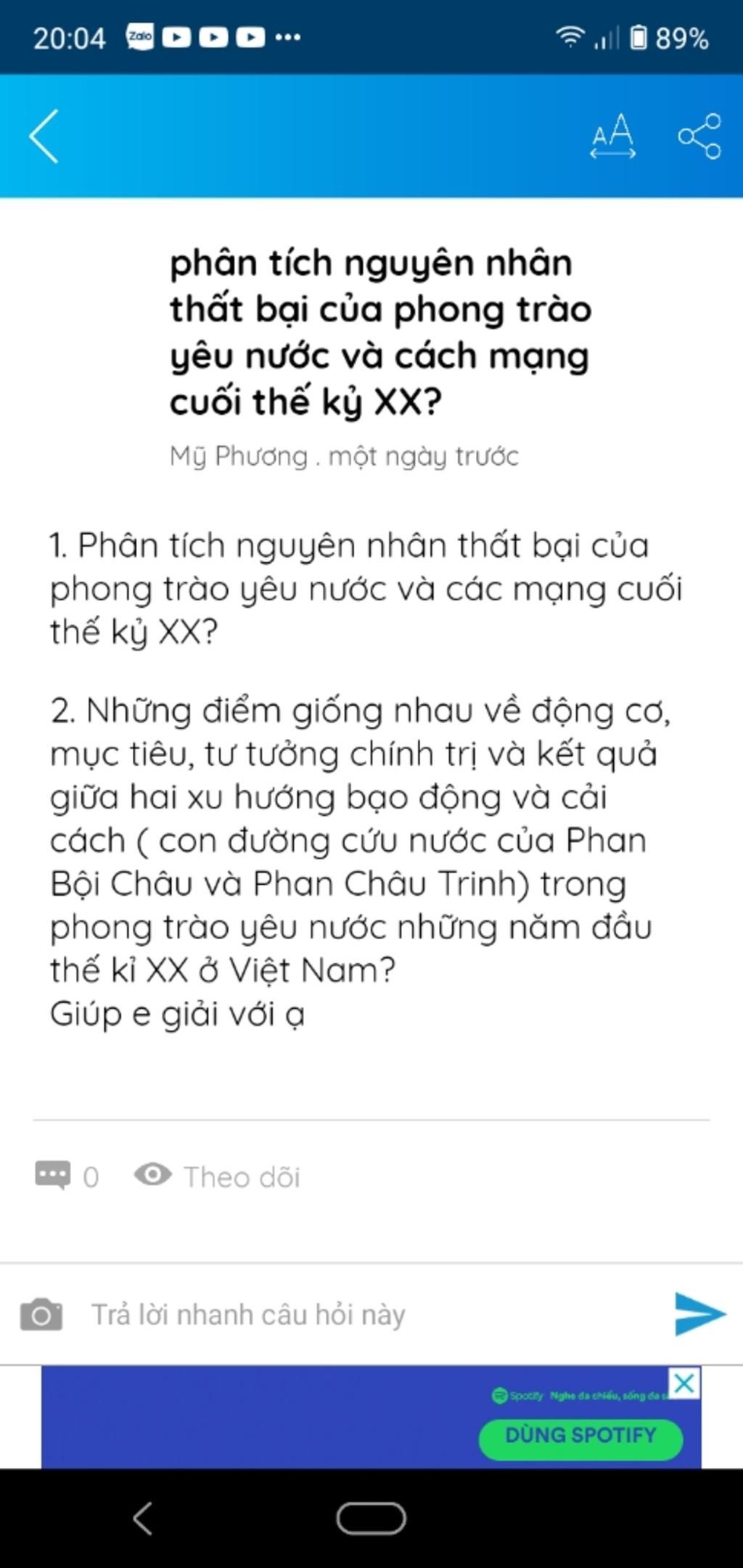Send the answer with the arrow icon

click(698, 1313)
